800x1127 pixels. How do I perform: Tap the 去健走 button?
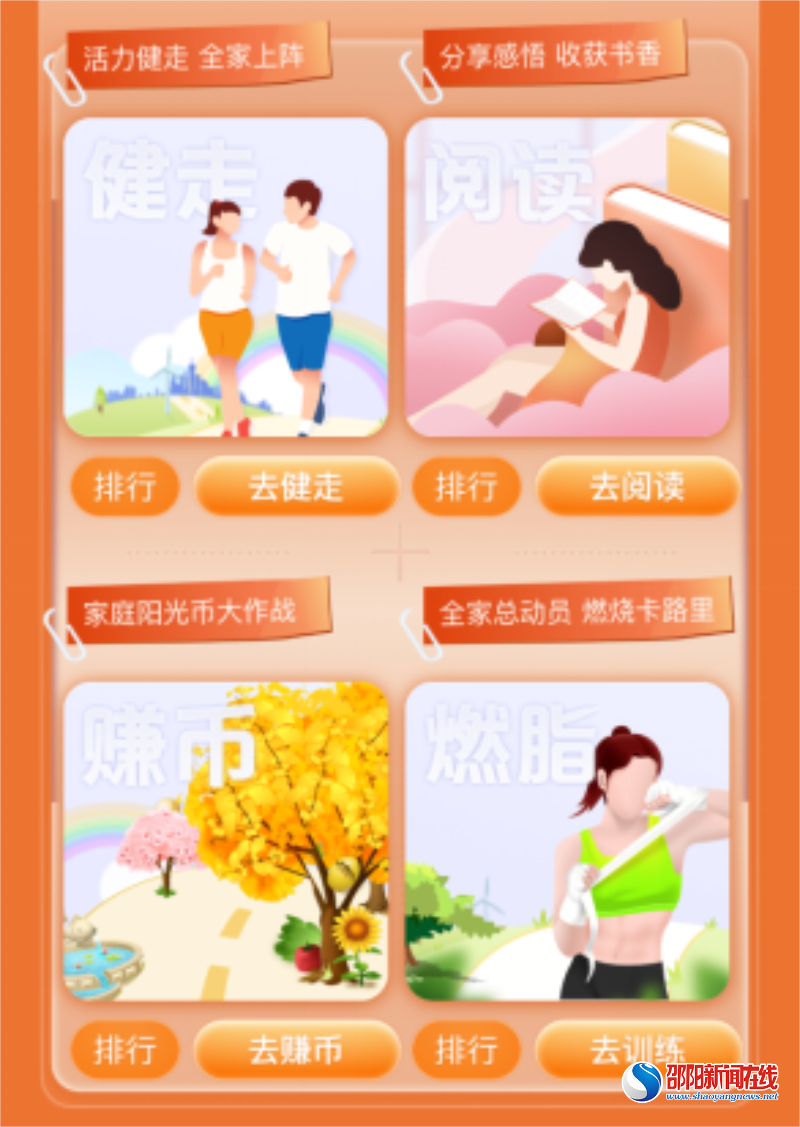point(296,487)
